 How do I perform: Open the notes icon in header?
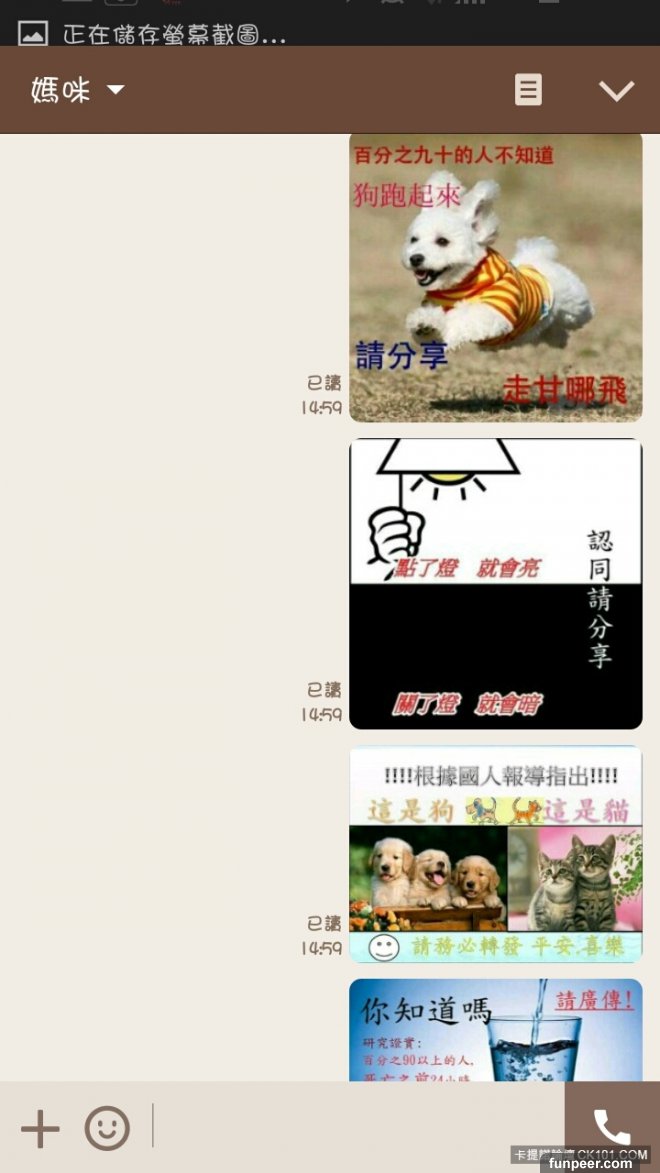pos(528,90)
